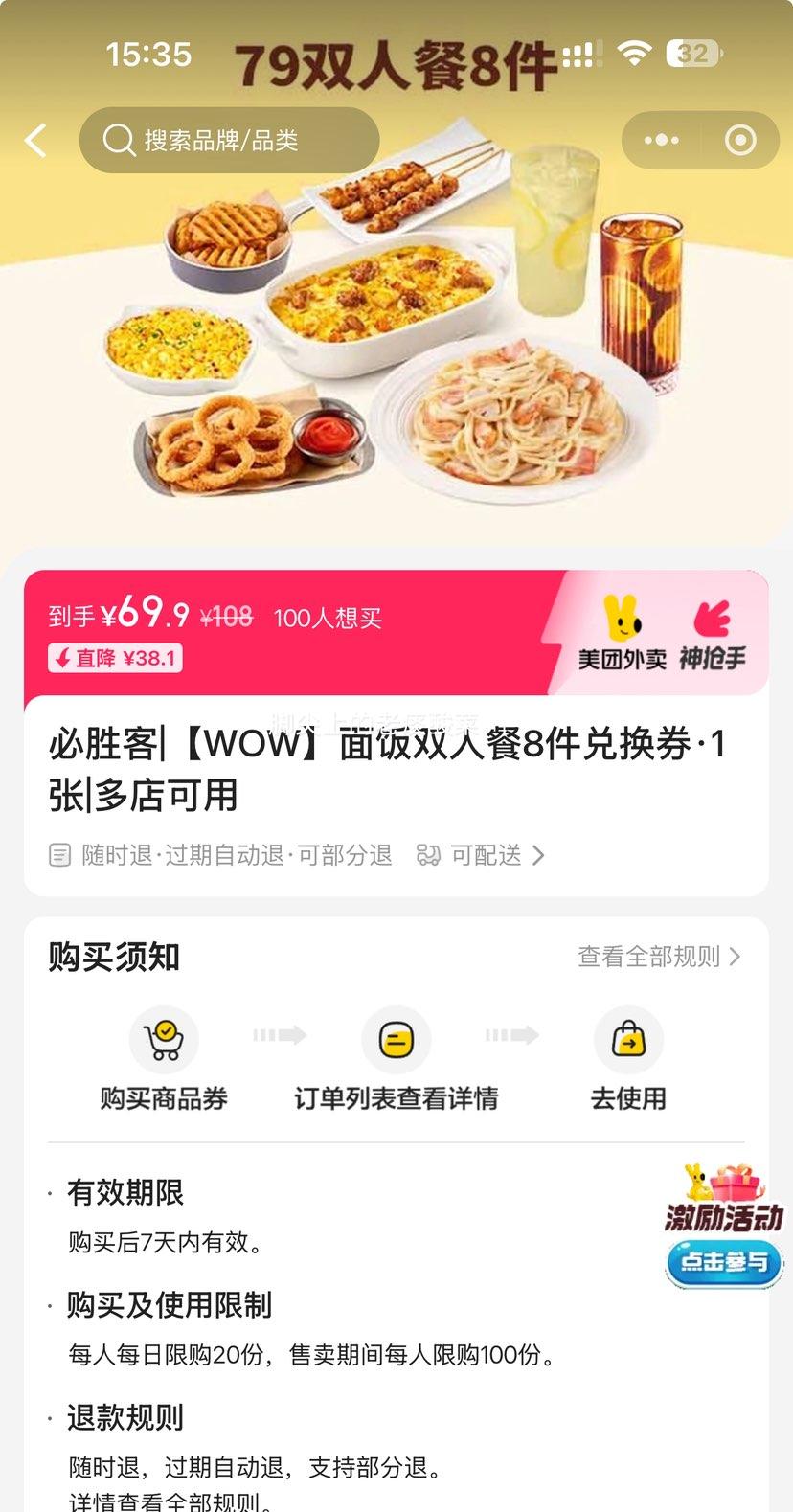Tap the 订单列表查看详情 coupon icon

point(396,1039)
